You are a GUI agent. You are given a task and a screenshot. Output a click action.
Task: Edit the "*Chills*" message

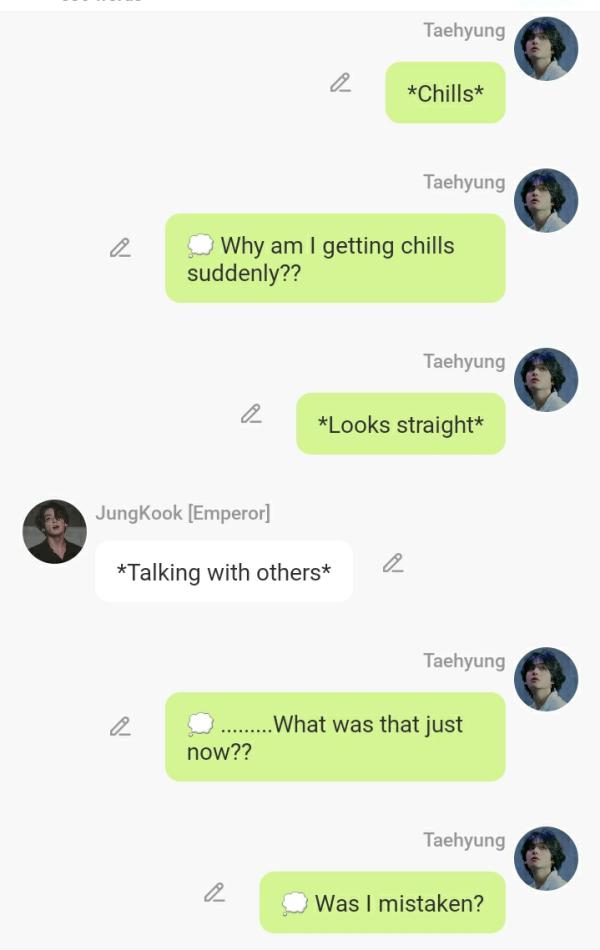coord(340,83)
